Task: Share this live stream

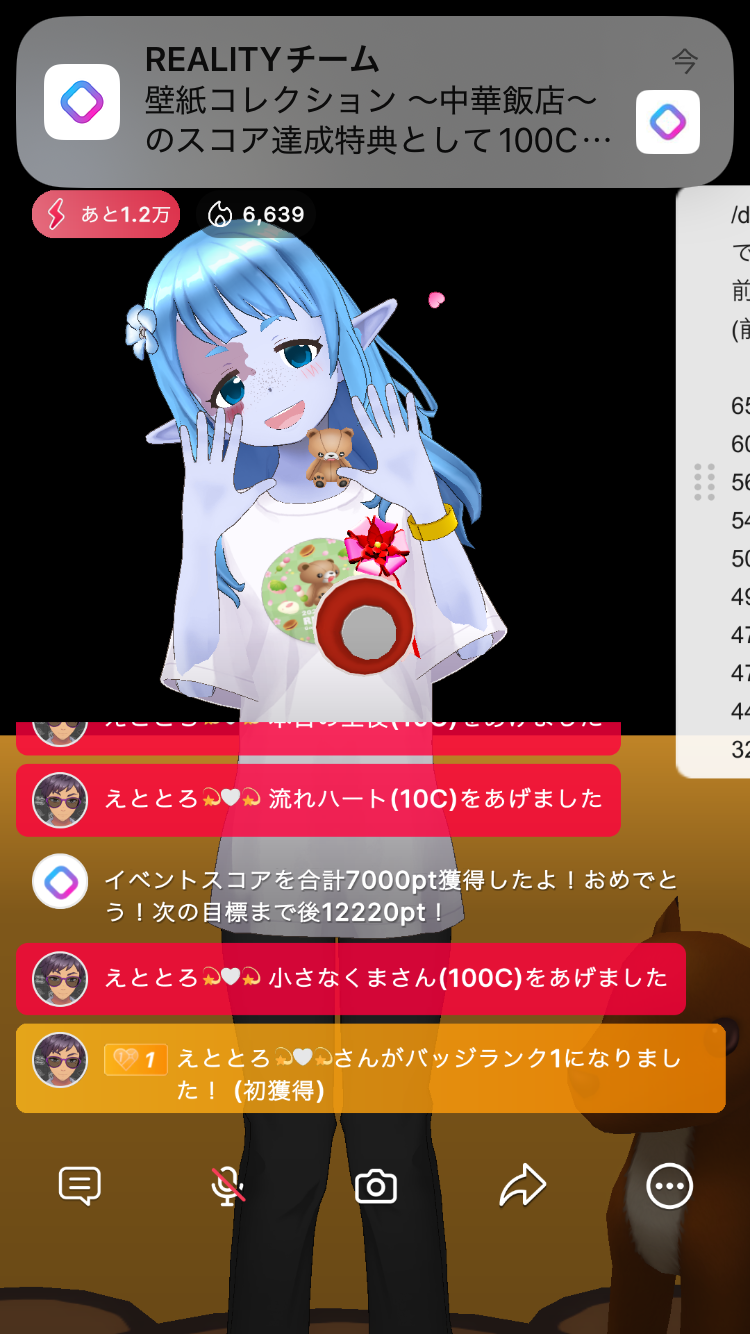Action: pyautogui.click(x=522, y=1187)
